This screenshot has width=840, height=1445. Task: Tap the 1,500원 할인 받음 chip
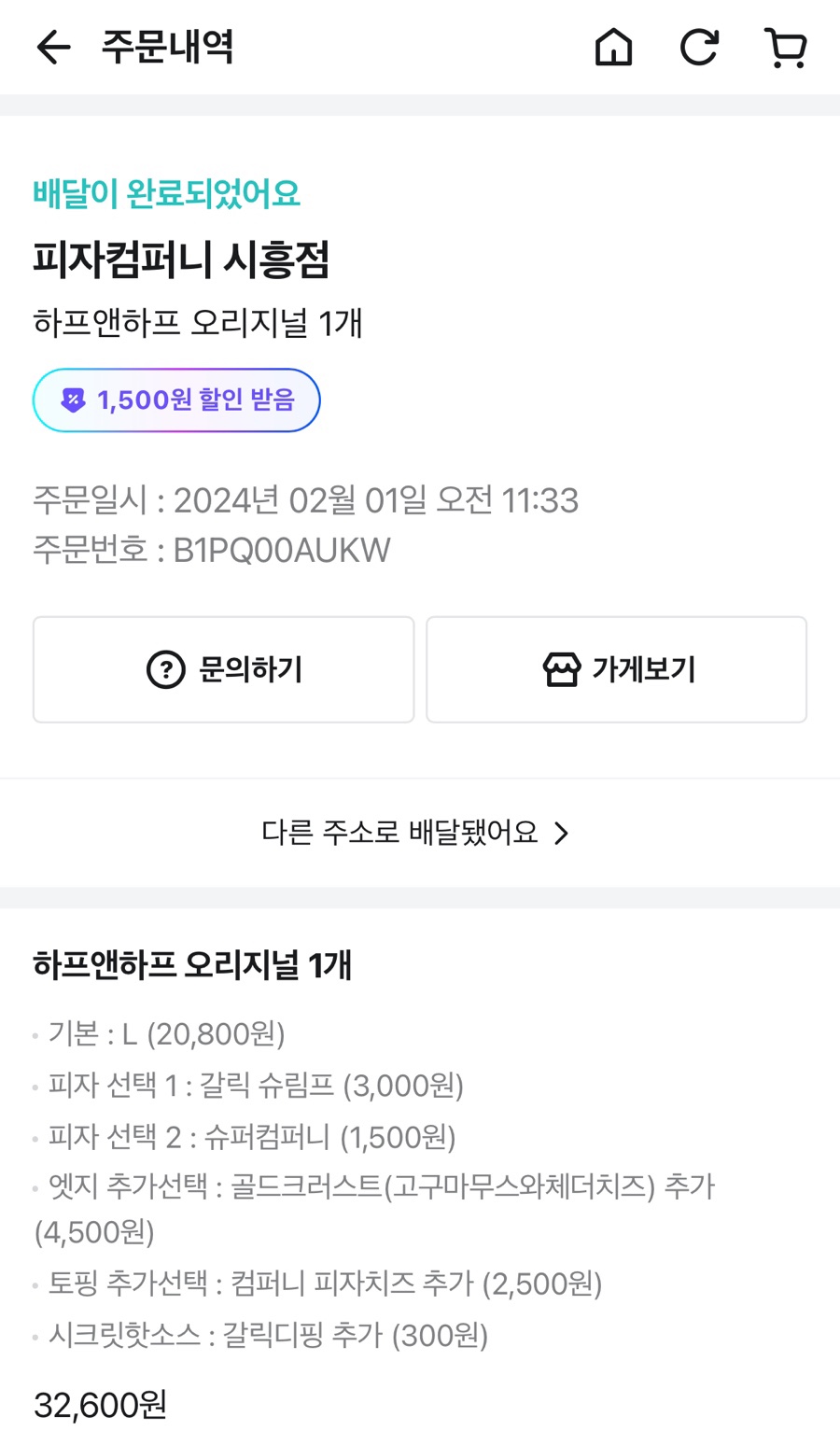coord(176,400)
